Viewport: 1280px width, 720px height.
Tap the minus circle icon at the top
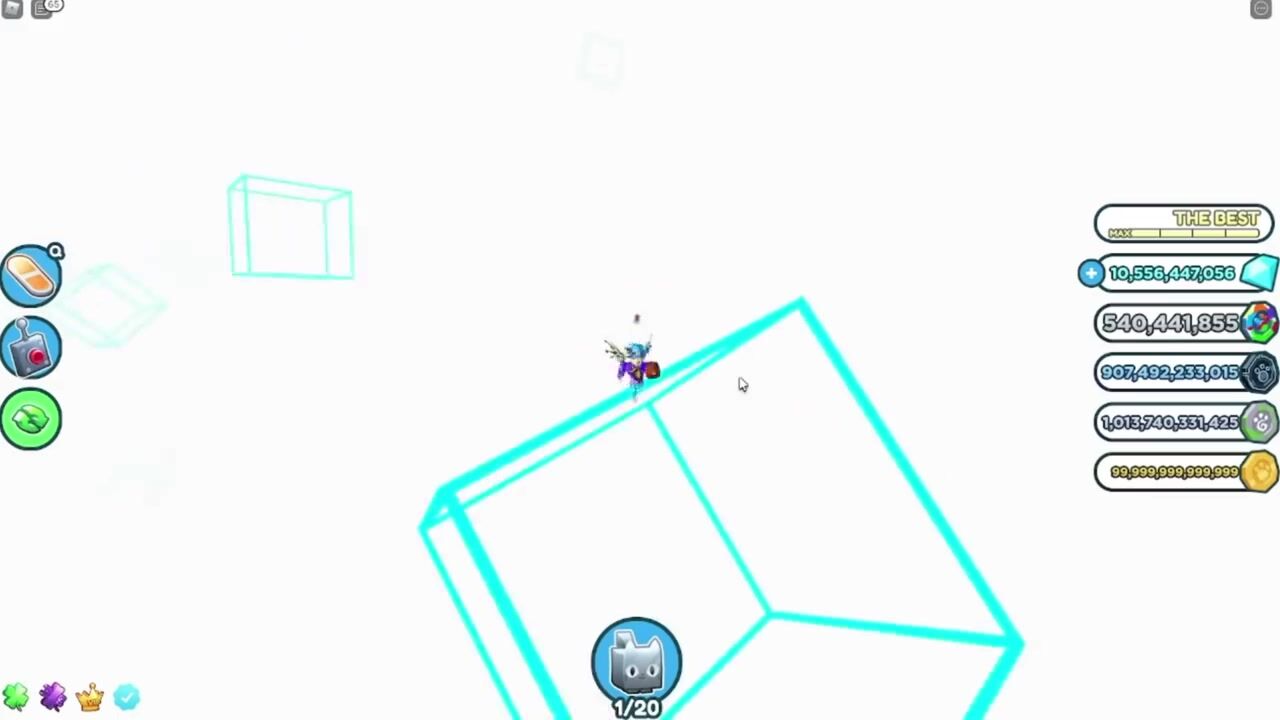point(1261,9)
